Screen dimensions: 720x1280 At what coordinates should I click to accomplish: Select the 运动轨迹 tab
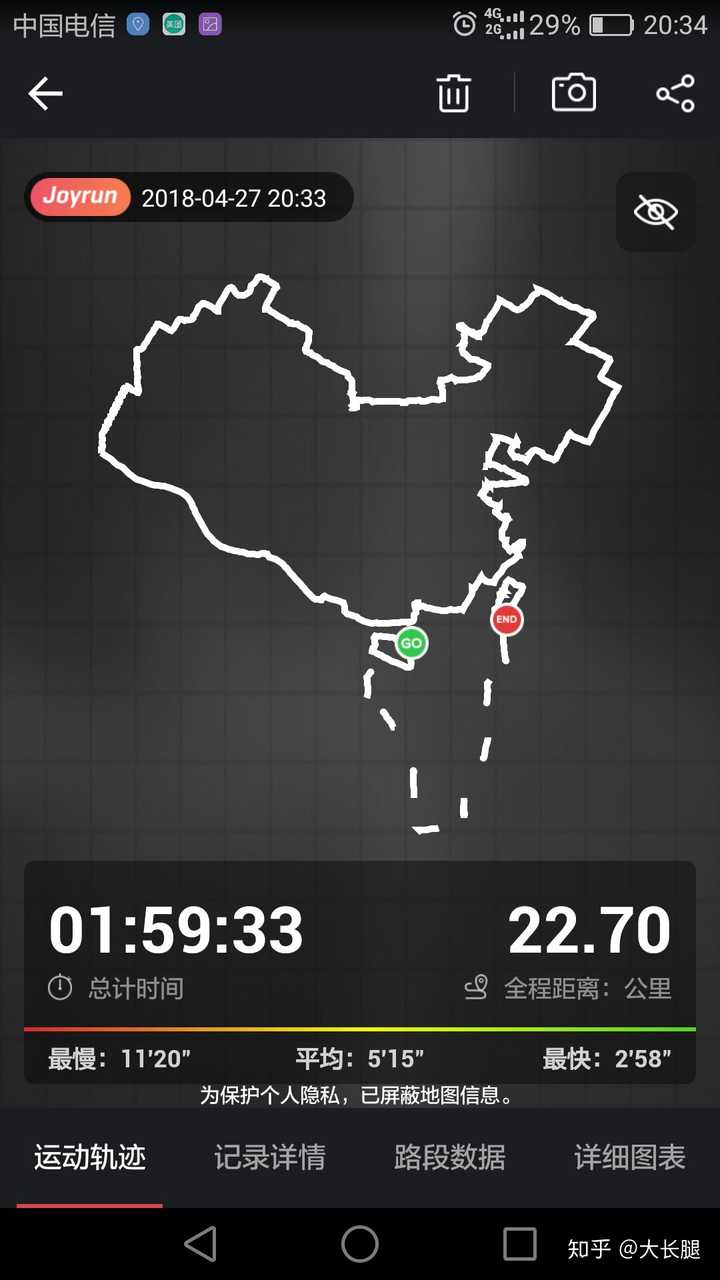click(x=90, y=1158)
